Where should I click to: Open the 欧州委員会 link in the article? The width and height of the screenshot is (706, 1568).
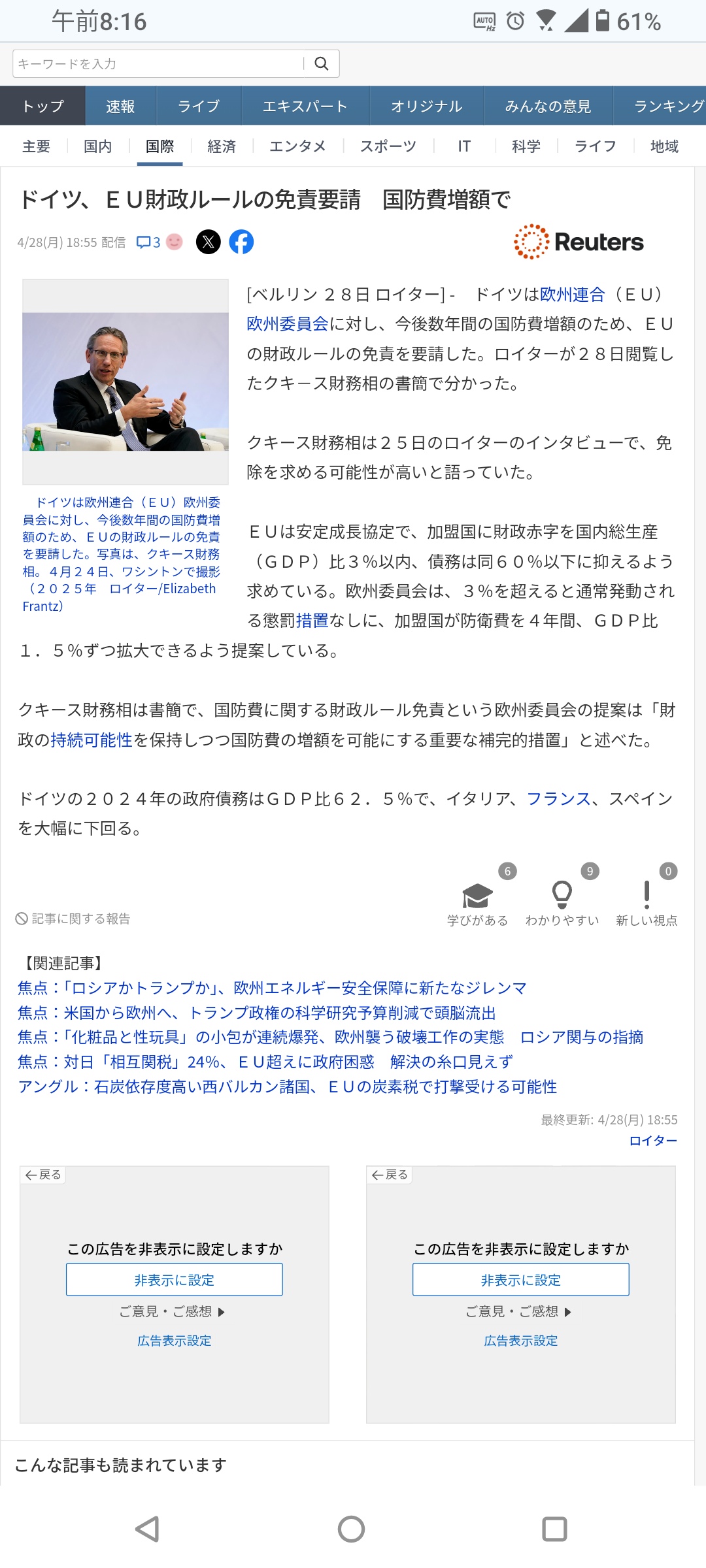(x=288, y=324)
